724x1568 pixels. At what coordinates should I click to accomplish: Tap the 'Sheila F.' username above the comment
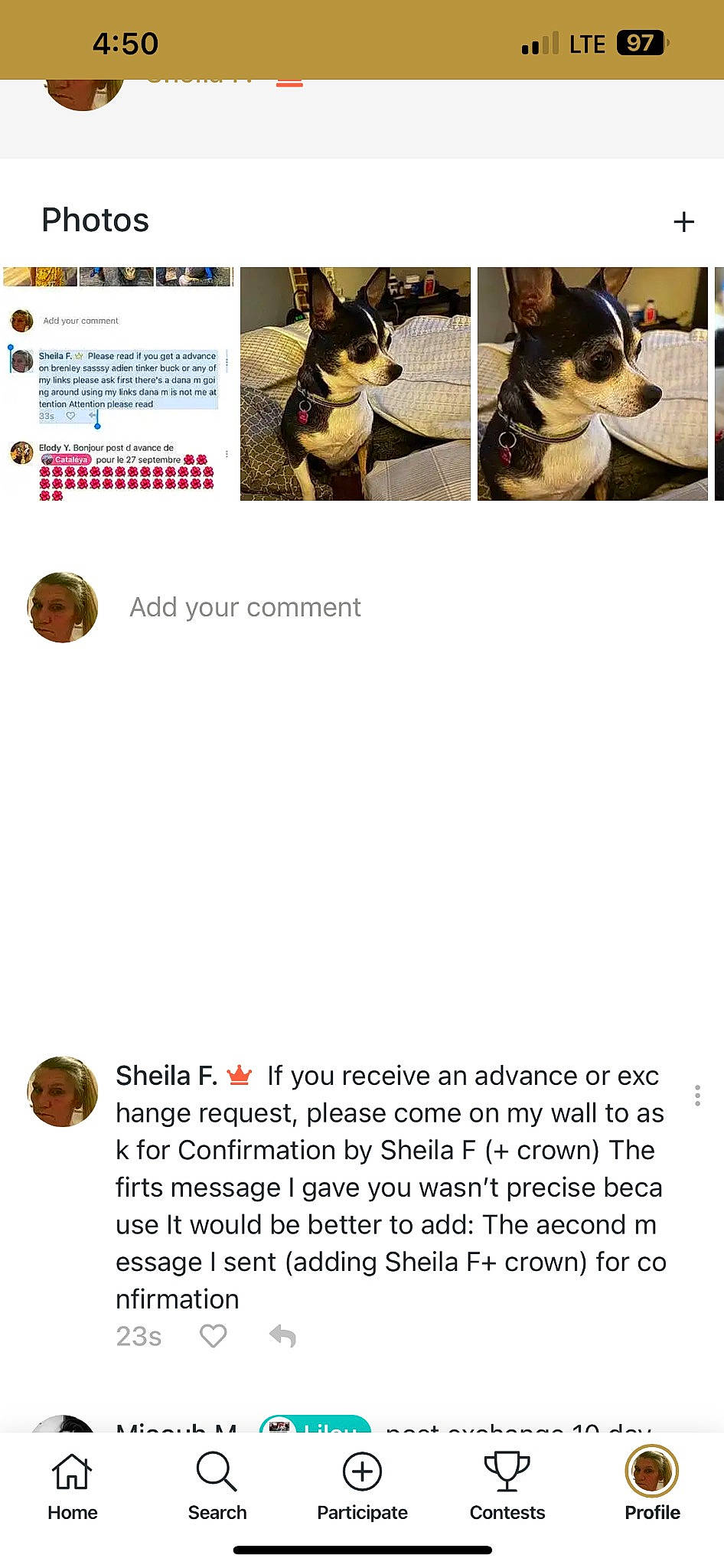coord(163,1075)
